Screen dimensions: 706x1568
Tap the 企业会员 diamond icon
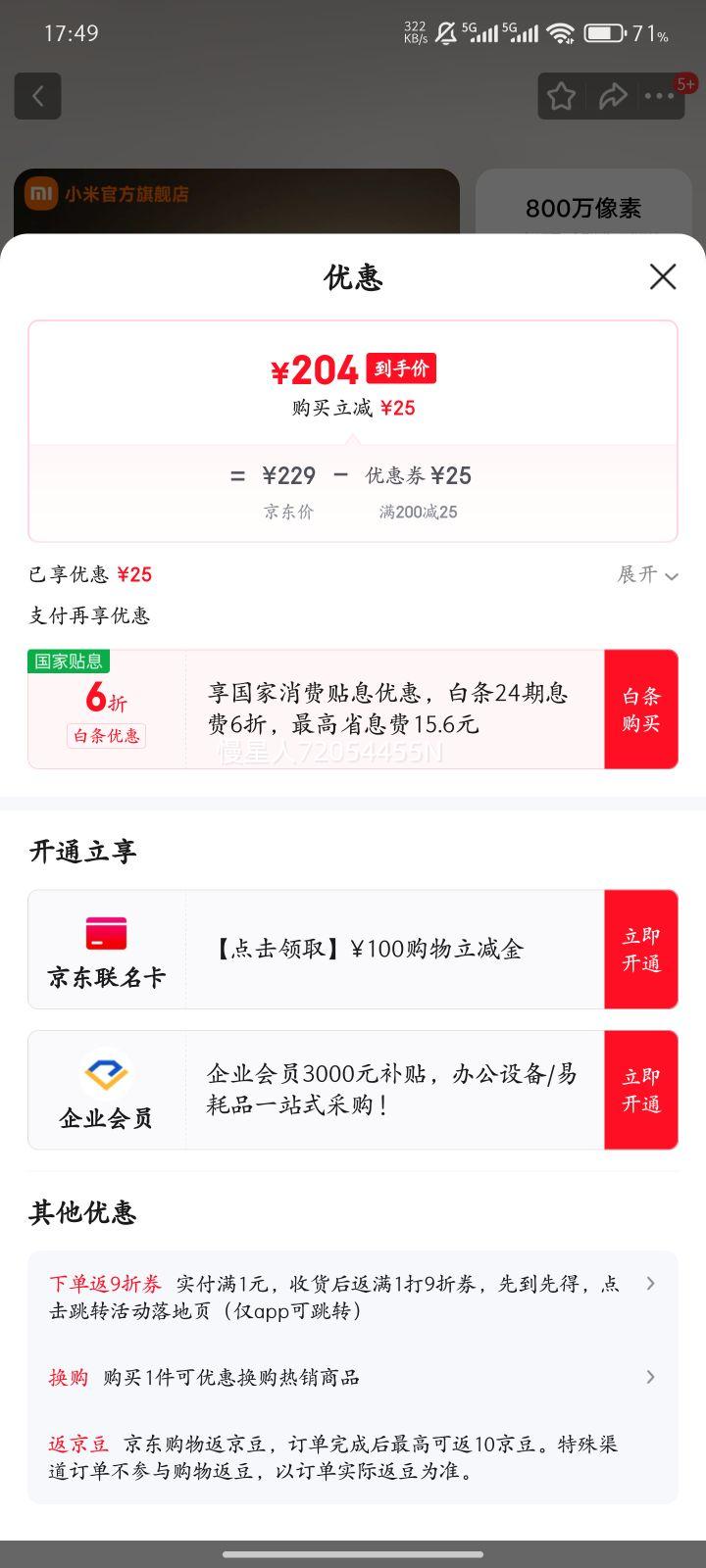(106, 1074)
